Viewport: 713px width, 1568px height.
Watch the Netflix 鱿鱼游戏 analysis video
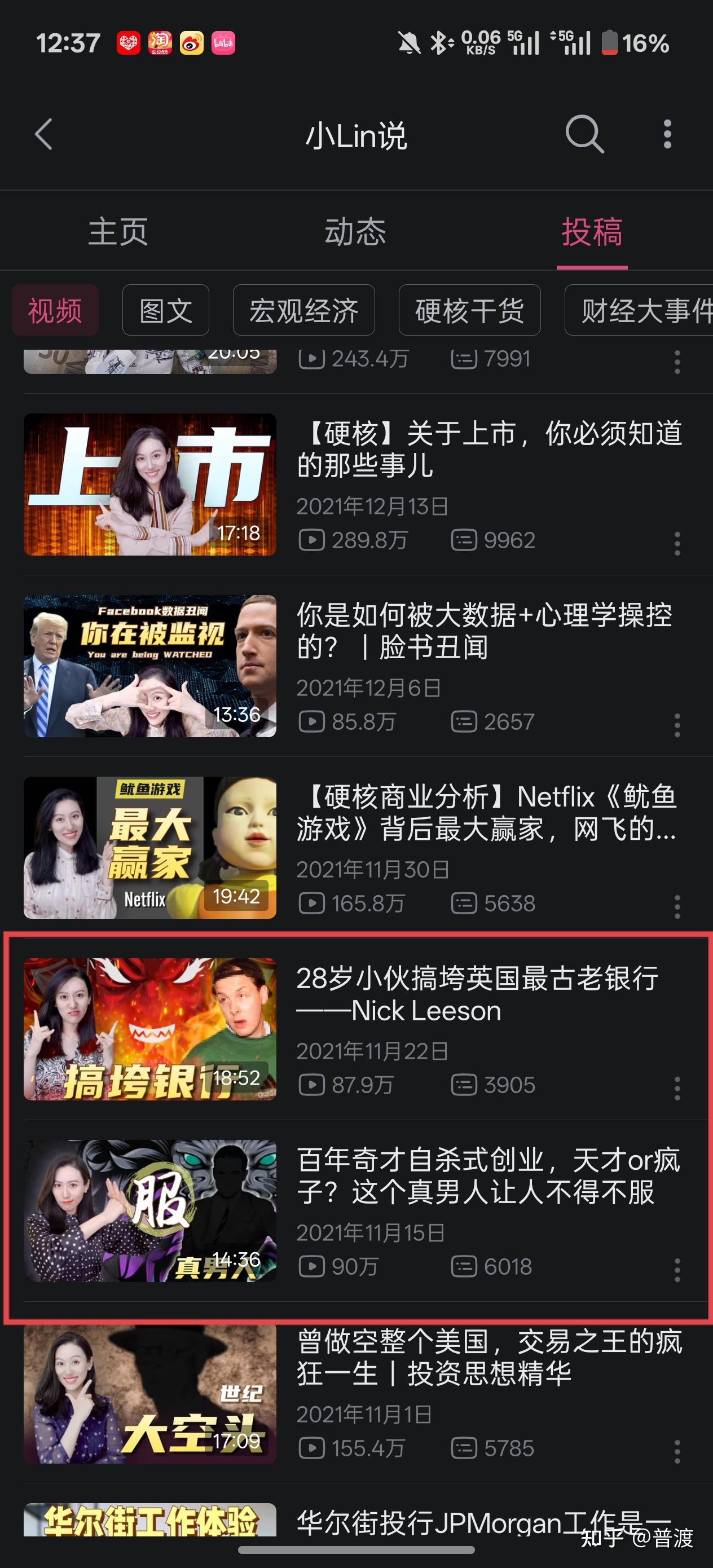pyautogui.click(x=486, y=812)
